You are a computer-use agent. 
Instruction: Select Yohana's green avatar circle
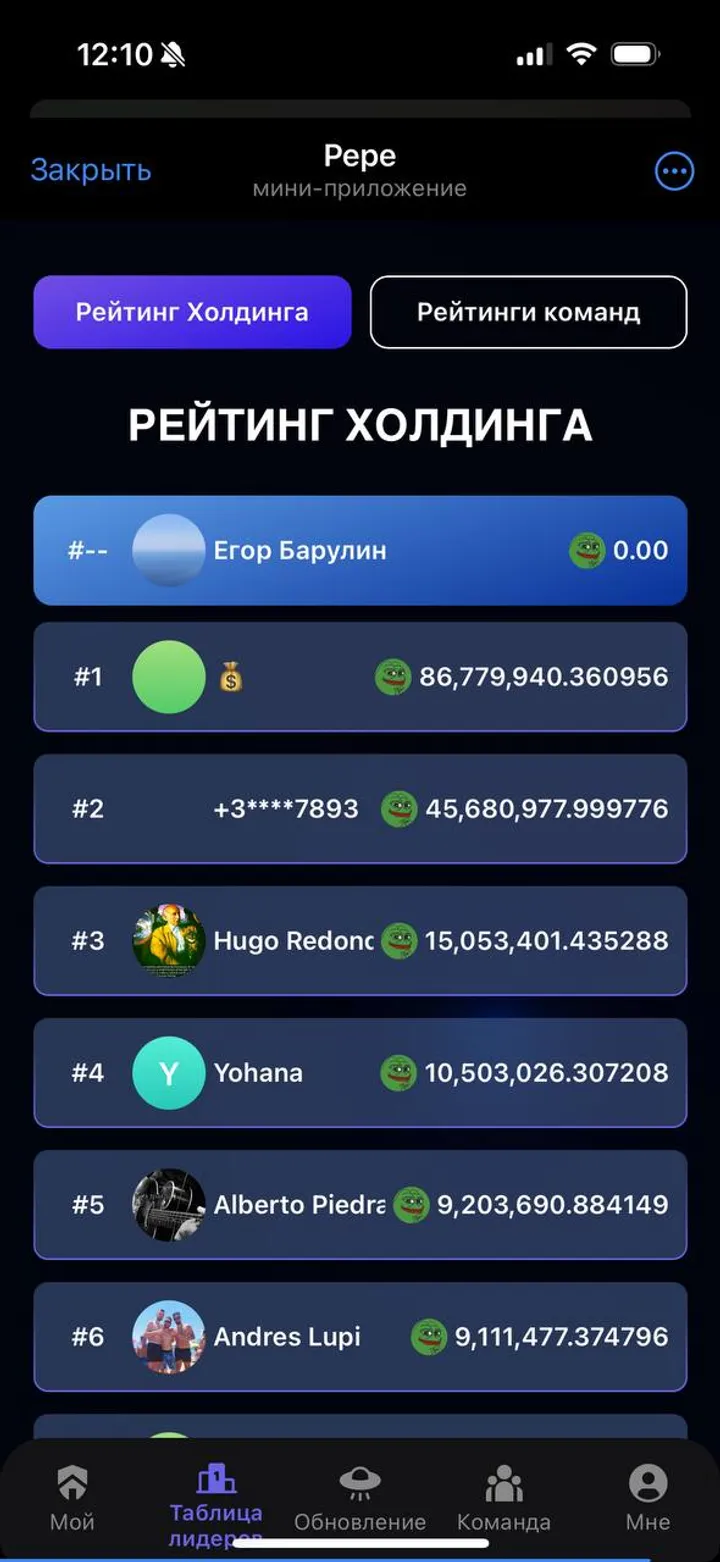pyautogui.click(x=168, y=1073)
